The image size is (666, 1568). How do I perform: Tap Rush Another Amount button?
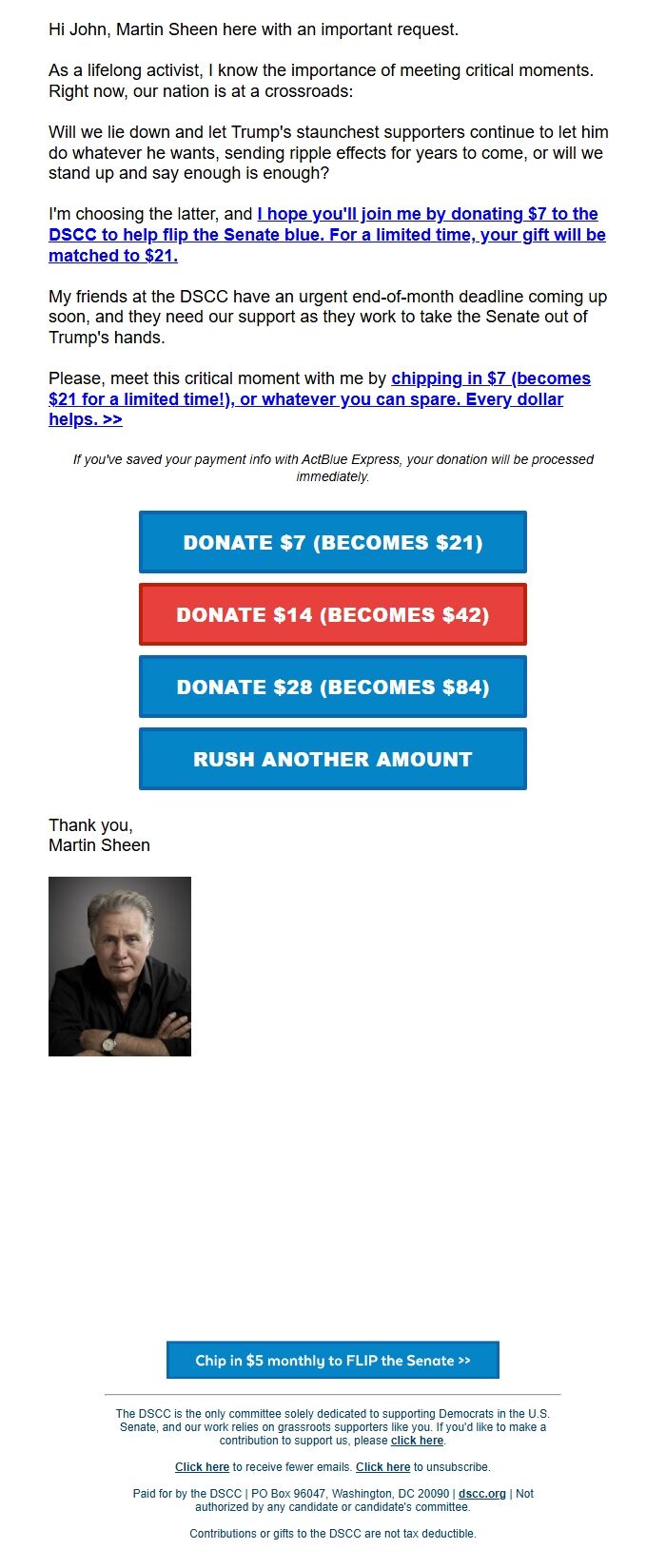(333, 759)
